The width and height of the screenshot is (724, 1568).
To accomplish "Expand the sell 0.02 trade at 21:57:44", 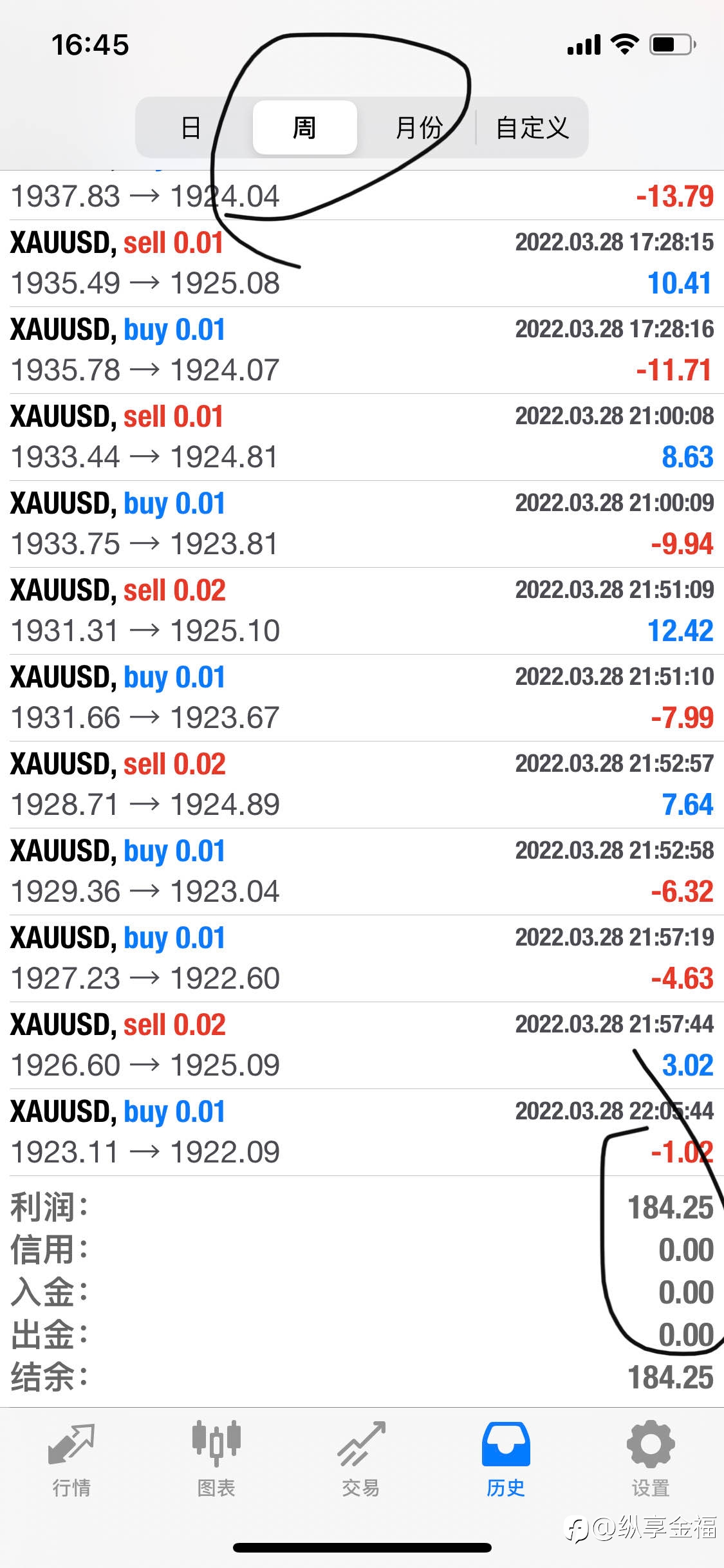I will [362, 1045].
